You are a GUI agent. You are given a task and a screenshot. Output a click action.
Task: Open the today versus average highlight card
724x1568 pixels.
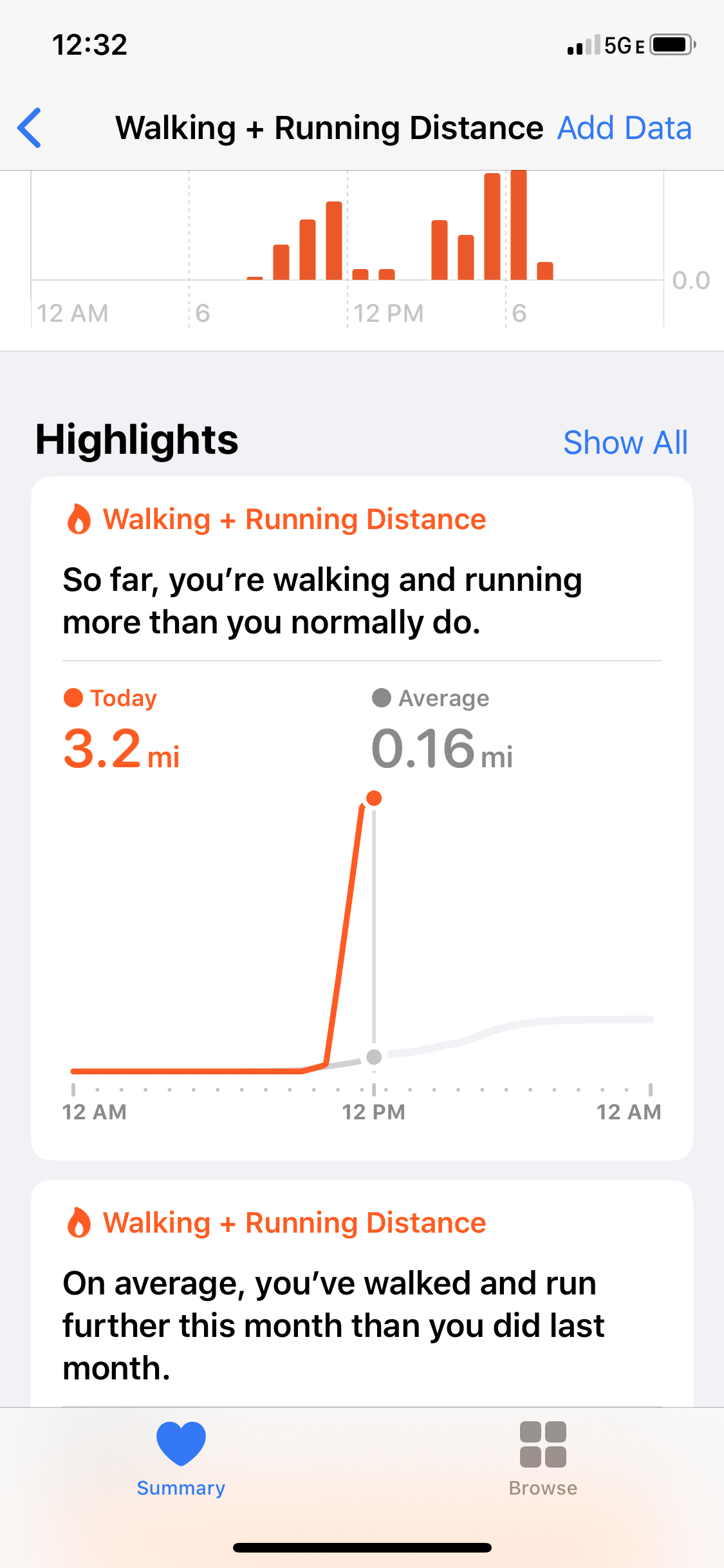click(362, 817)
